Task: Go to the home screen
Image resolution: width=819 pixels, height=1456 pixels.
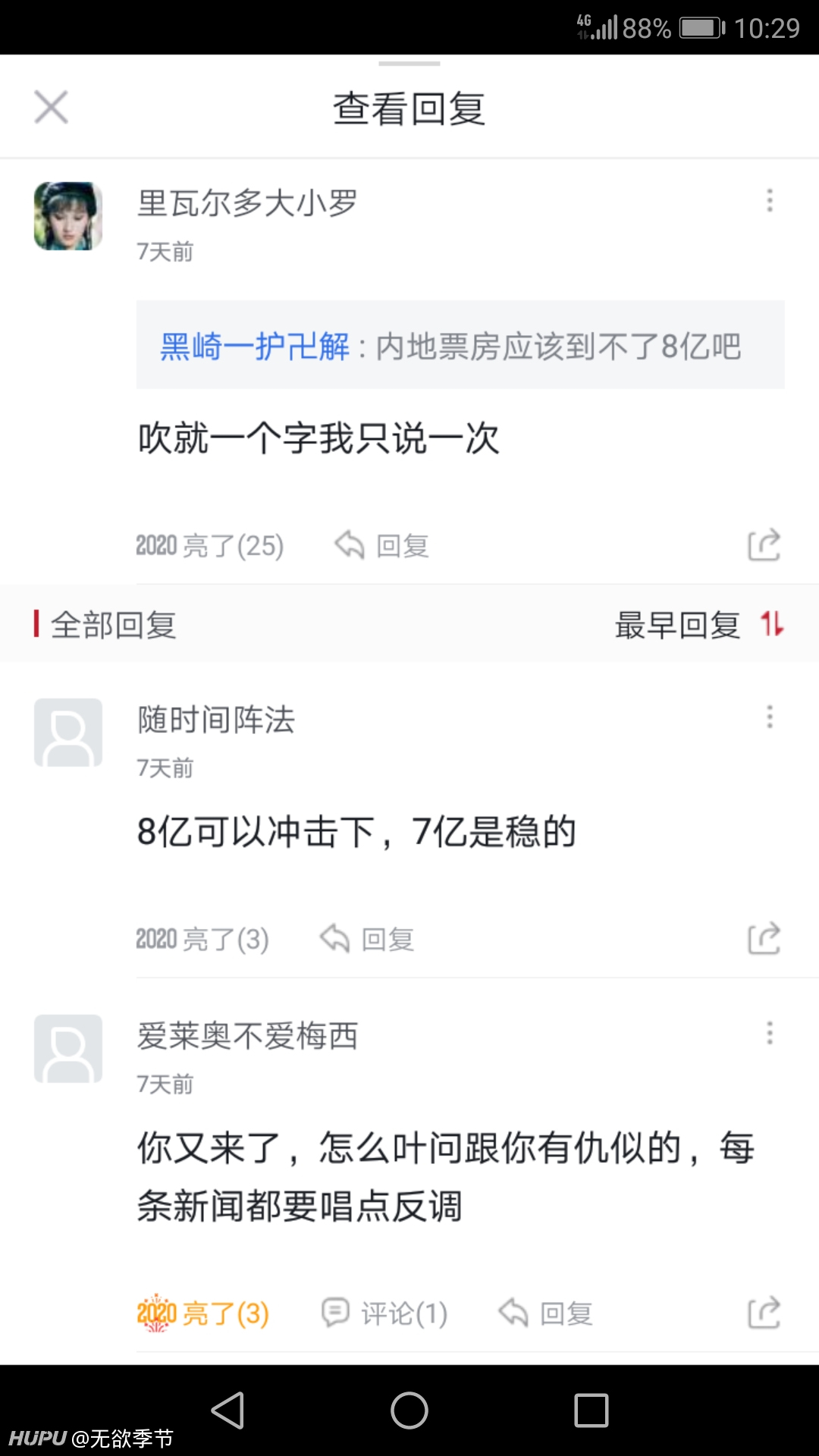Action: pos(409,1410)
